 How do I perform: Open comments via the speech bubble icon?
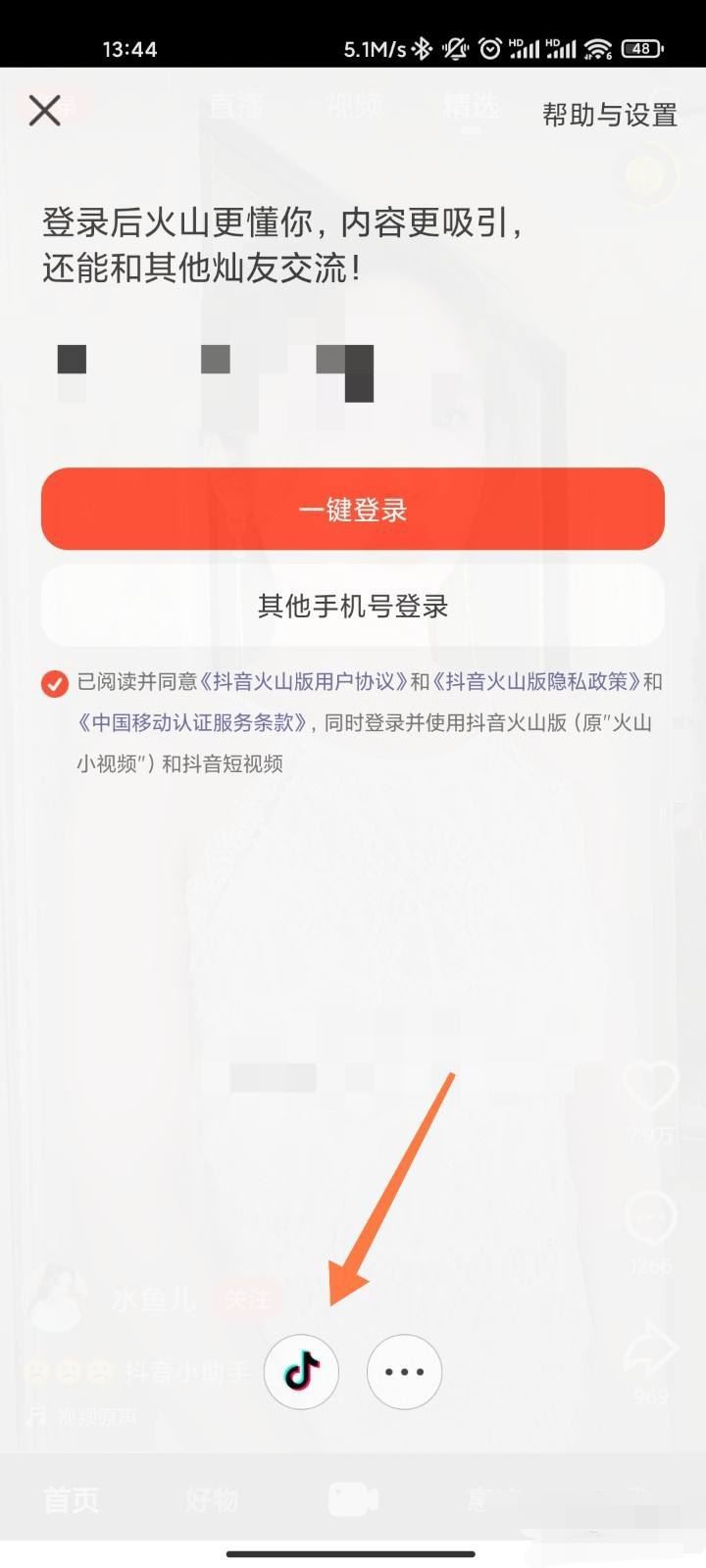coord(650,1215)
